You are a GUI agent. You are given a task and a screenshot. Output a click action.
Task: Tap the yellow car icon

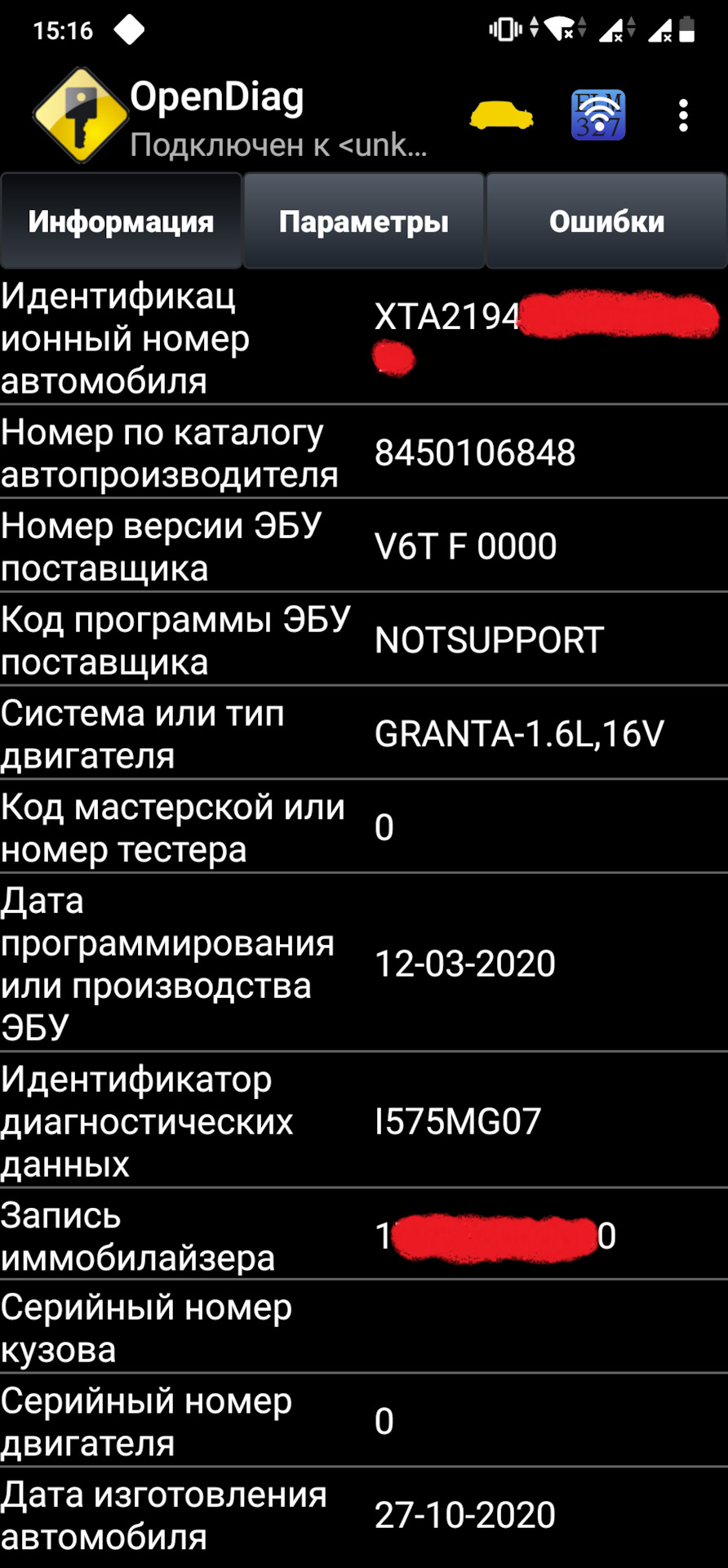(501, 116)
